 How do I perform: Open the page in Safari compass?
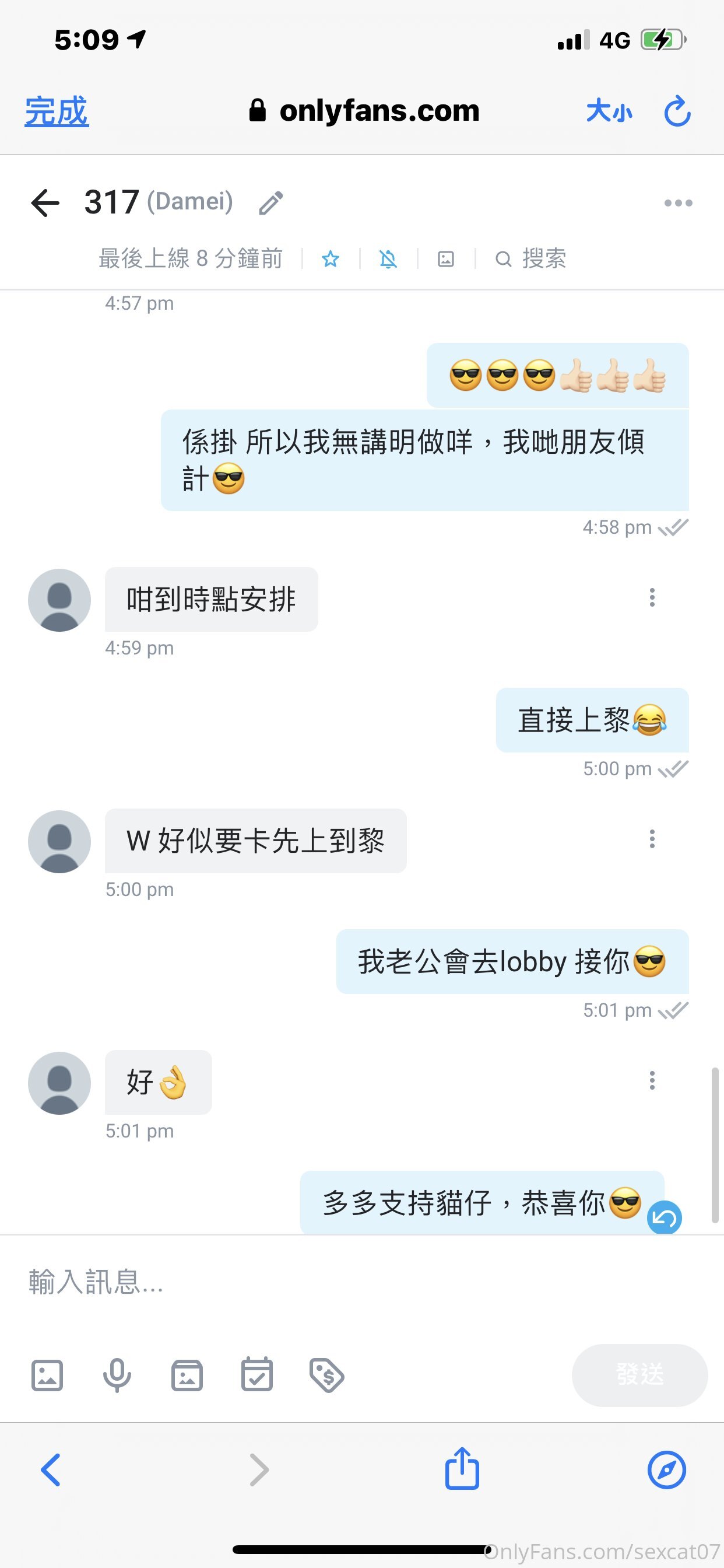click(666, 1469)
